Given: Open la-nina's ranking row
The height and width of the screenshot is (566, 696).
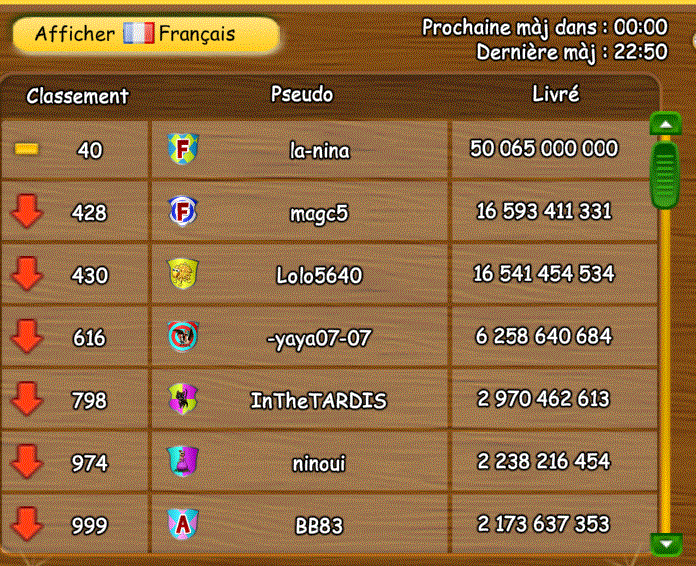Looking at the screenshot, I should click(319, 150).
